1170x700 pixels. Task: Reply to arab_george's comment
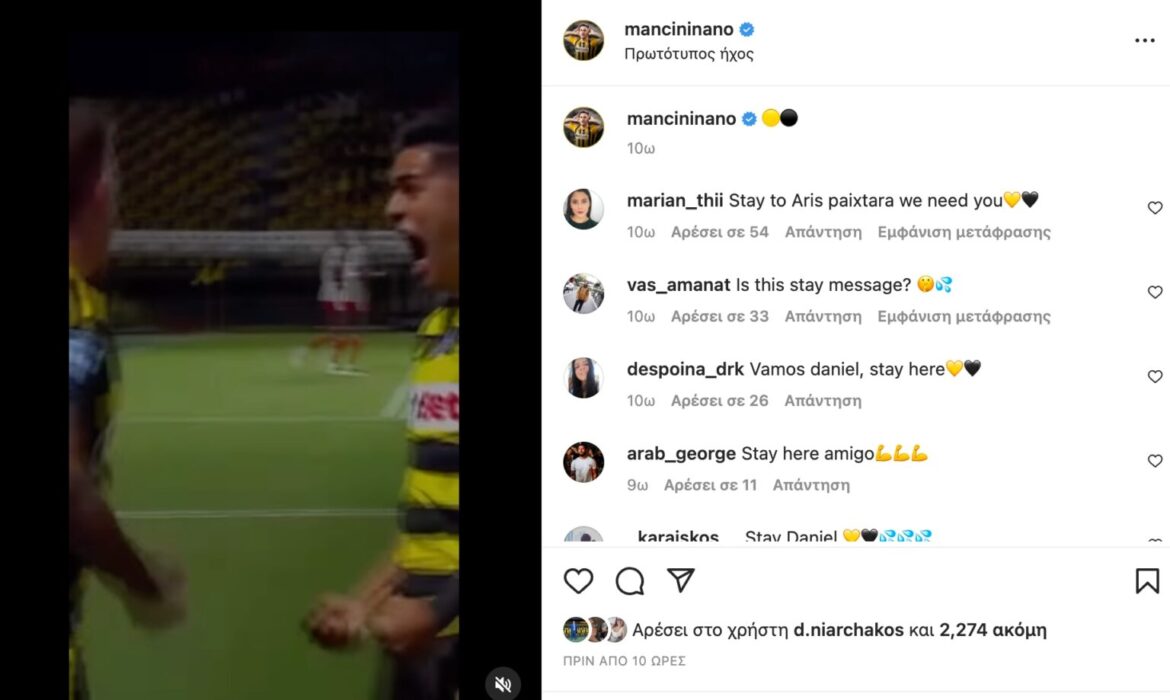[810, 485]
